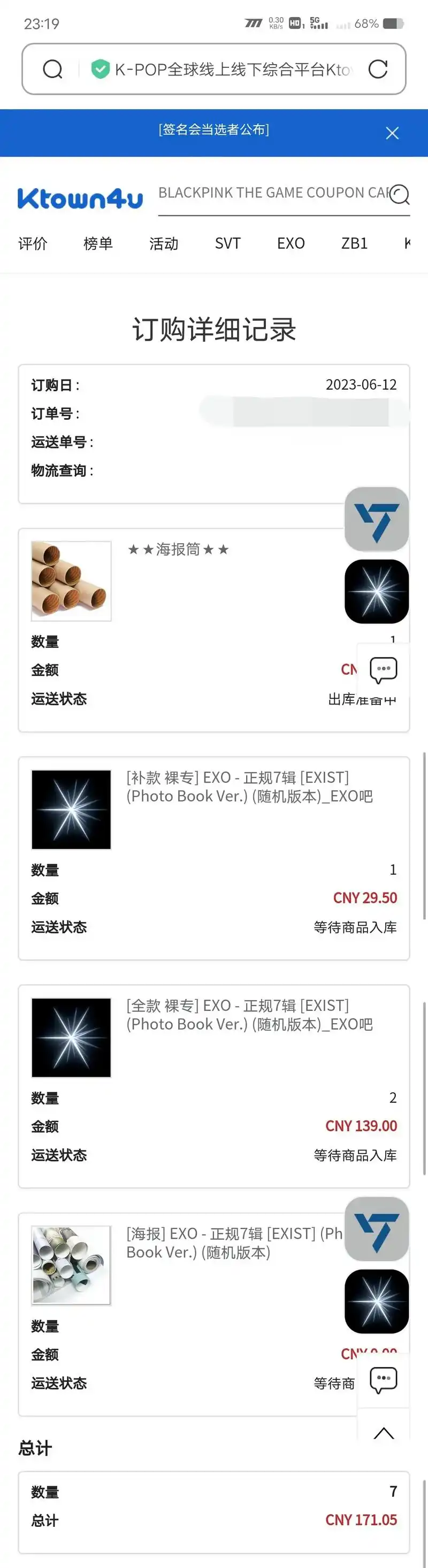Switch to the 榜单 tab
Viewport: 428px width, 1568px height.
pyautogui.click(x=98, y=243)
